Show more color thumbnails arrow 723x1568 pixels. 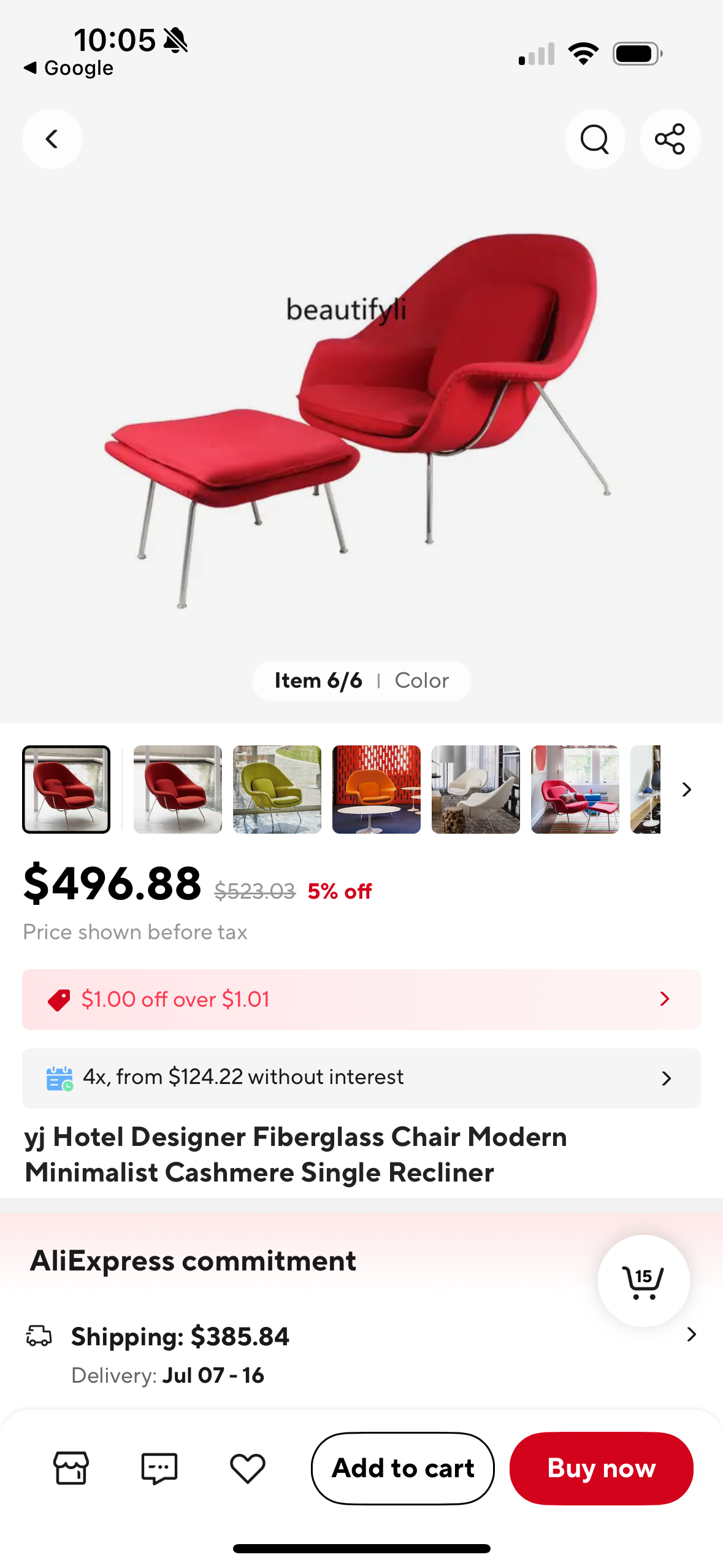click(x=687, y=790)
